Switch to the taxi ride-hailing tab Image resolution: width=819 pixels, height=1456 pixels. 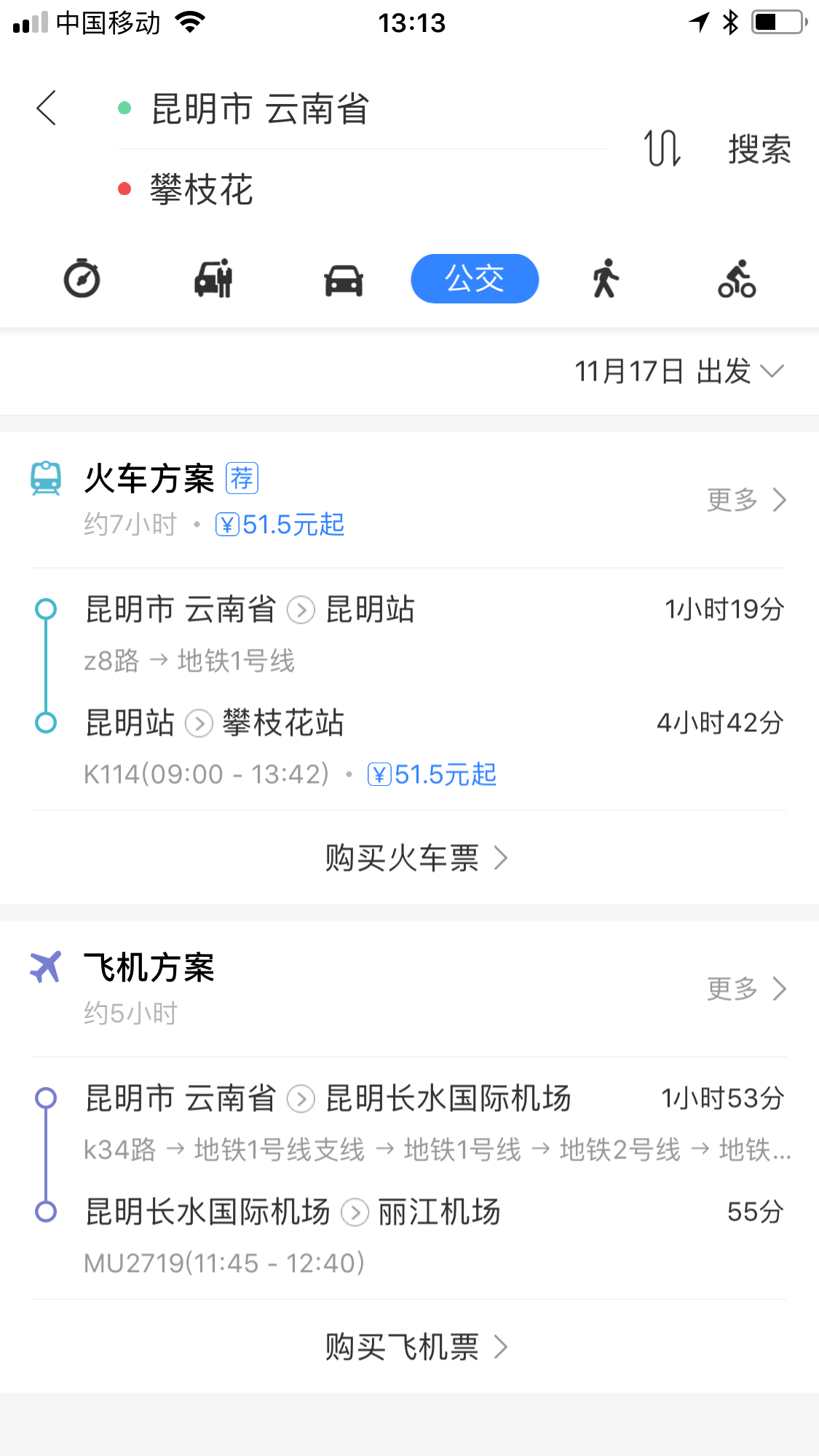click(213, 279)
